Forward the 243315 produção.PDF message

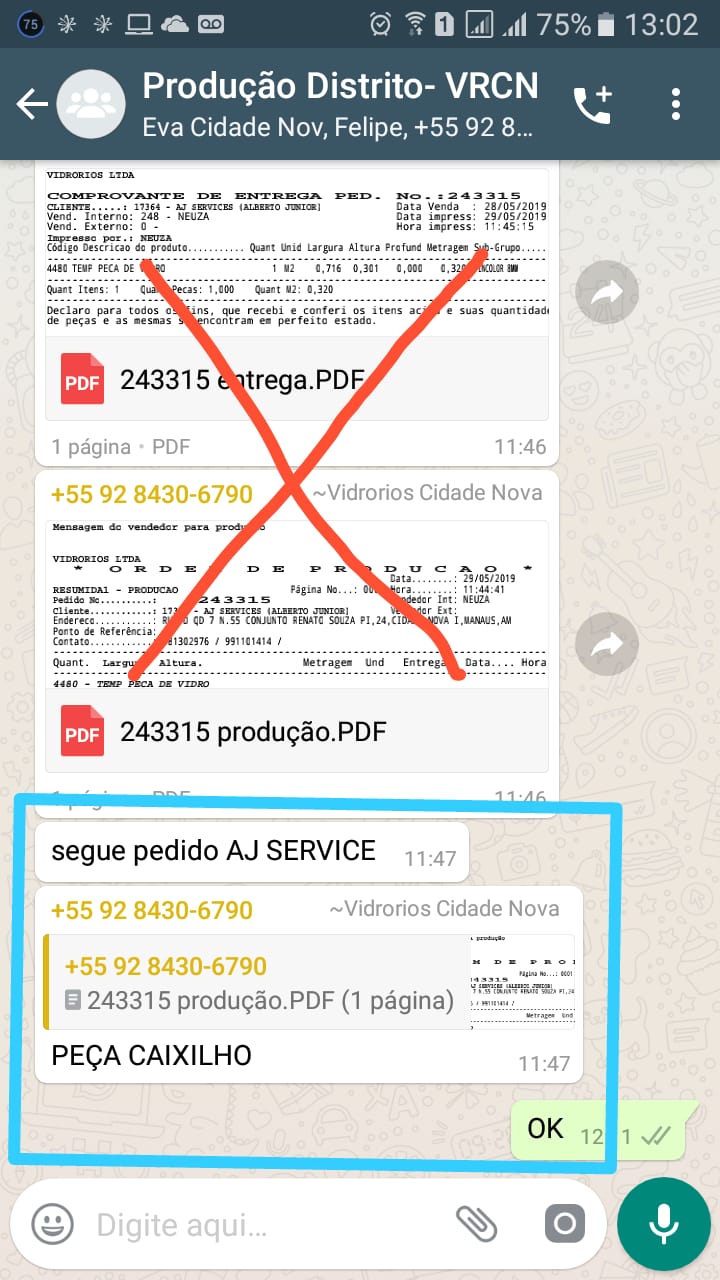click(608, 644)
